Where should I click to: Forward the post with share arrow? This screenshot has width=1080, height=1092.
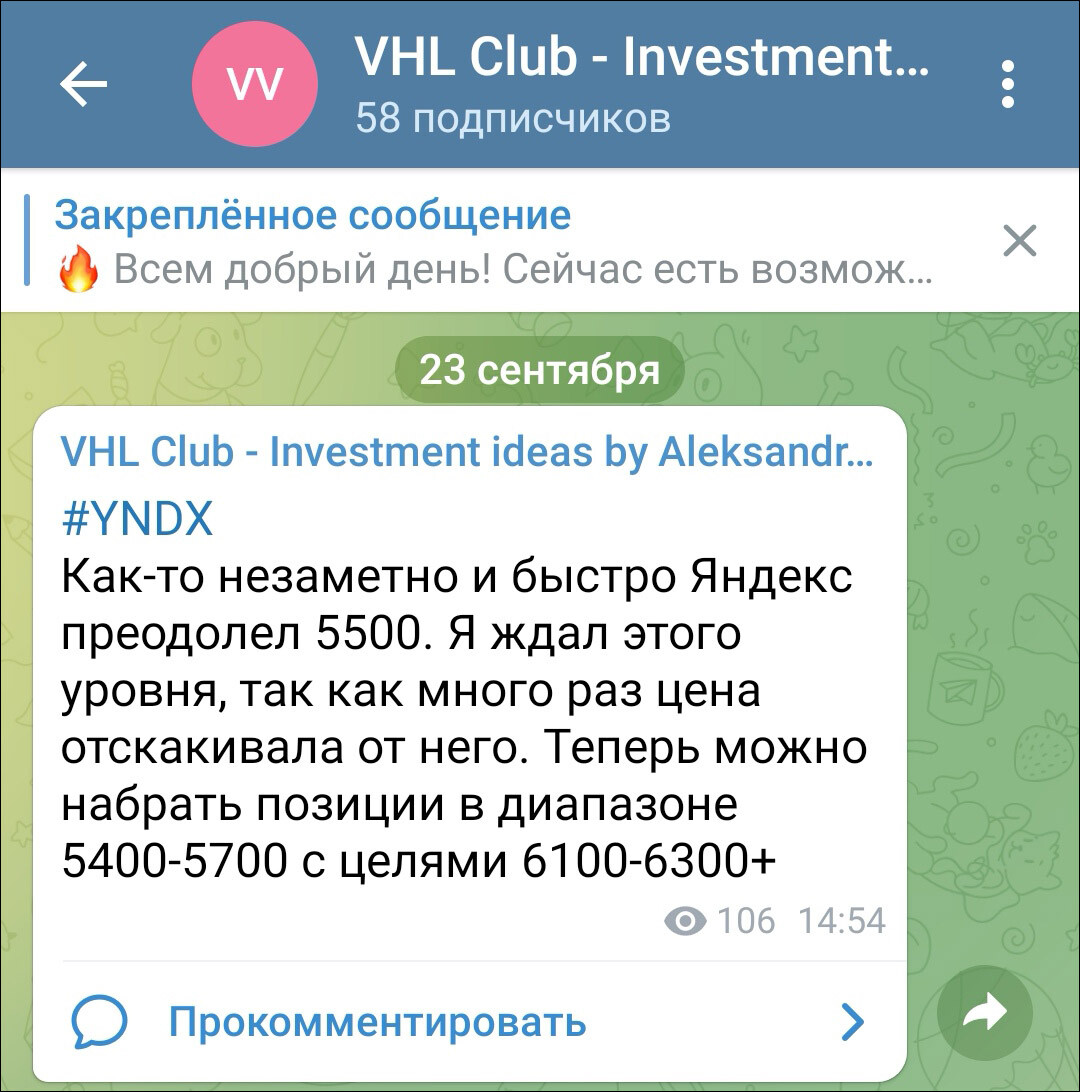tap(984, 1016)
